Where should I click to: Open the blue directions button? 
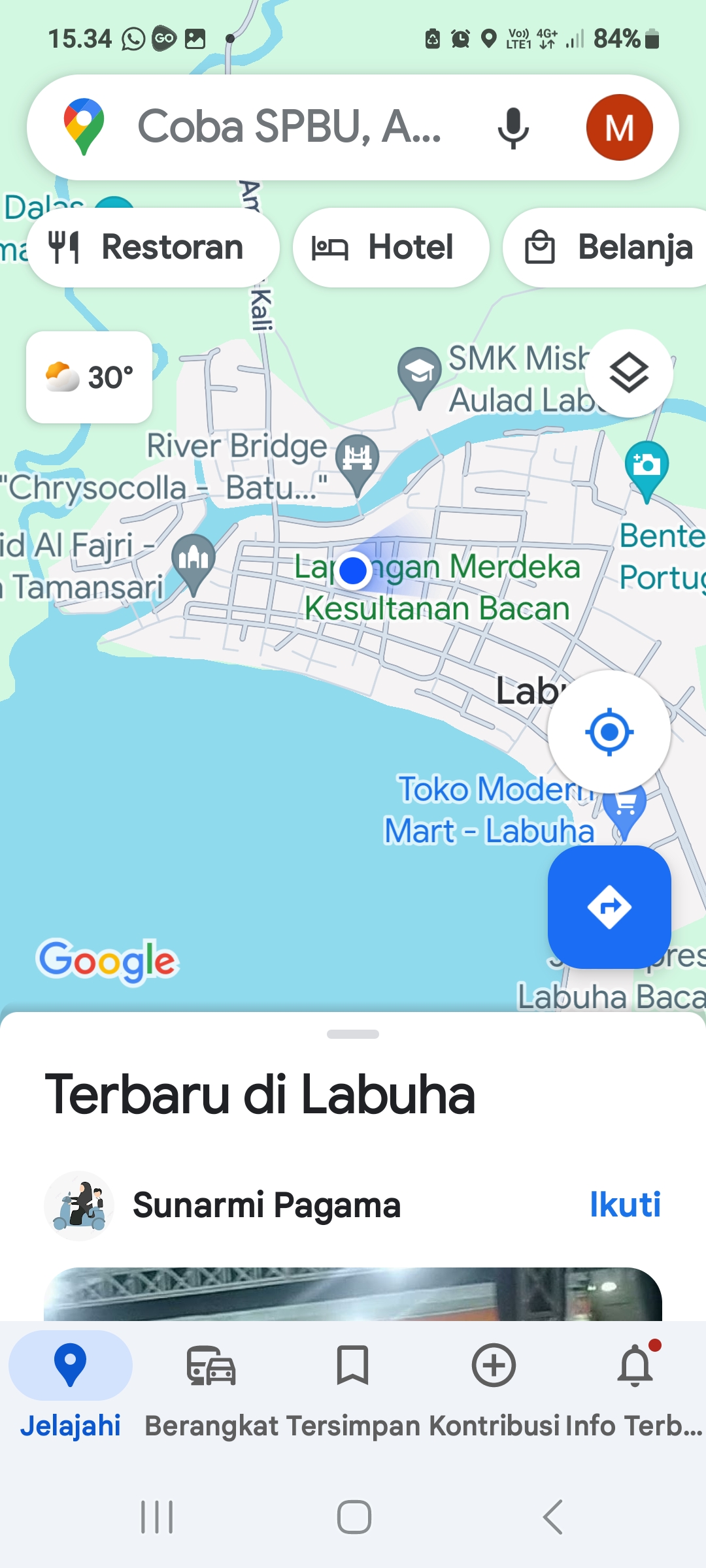(609, 907)
